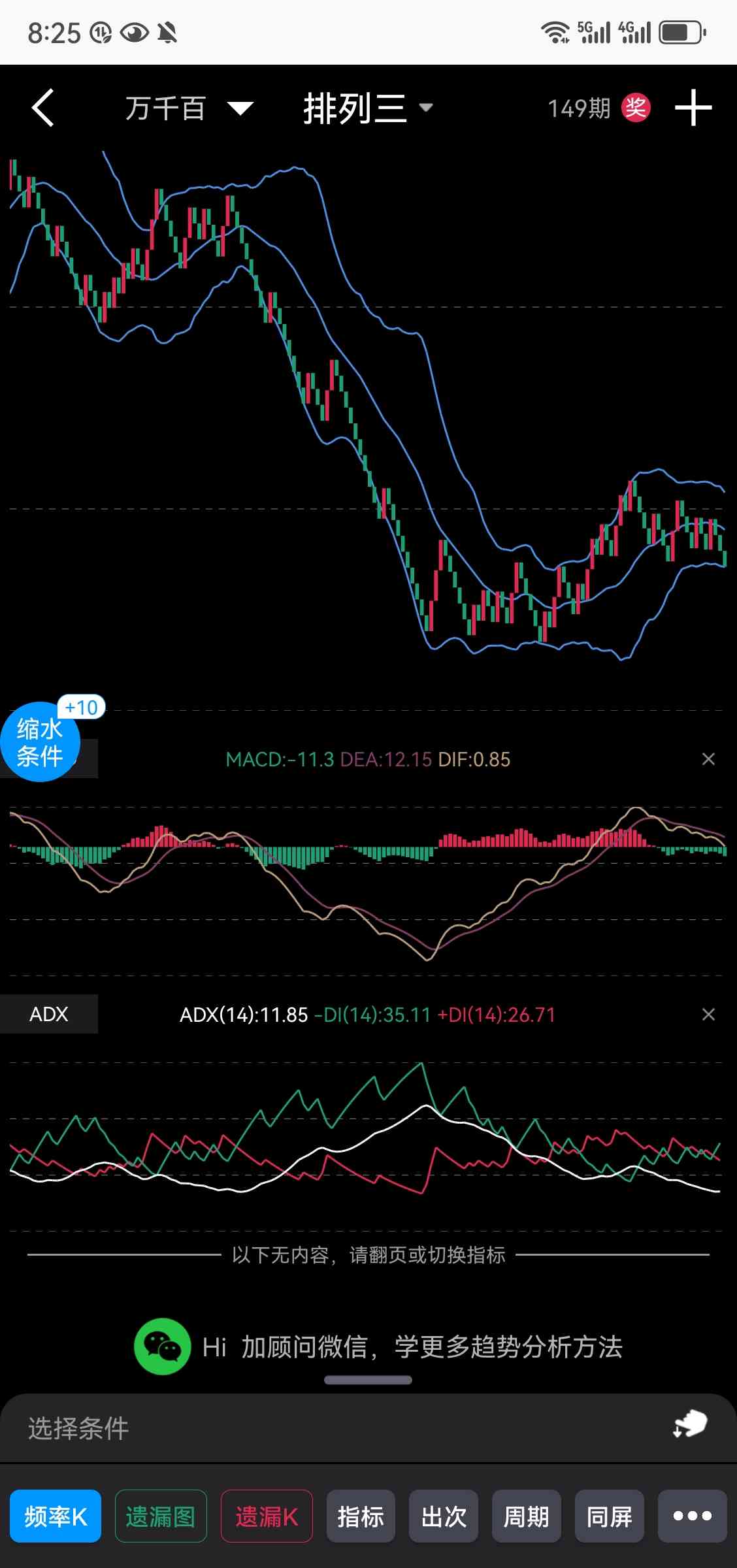Viewport: 737px width, 1568px height.
Task: Tap the hand icon in condition bar
Action: pyautogui.click(x=690, y=1424)
